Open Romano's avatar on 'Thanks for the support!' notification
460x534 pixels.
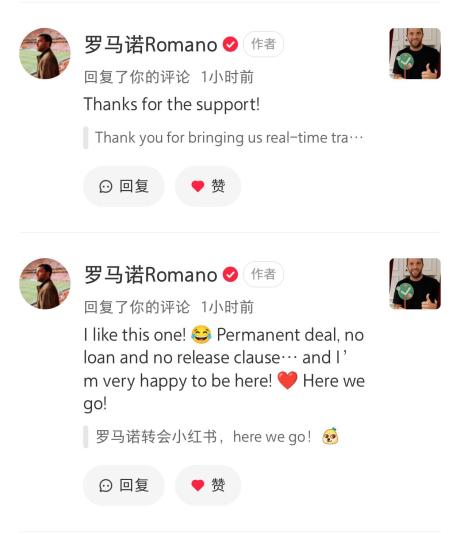pos(45,53)
